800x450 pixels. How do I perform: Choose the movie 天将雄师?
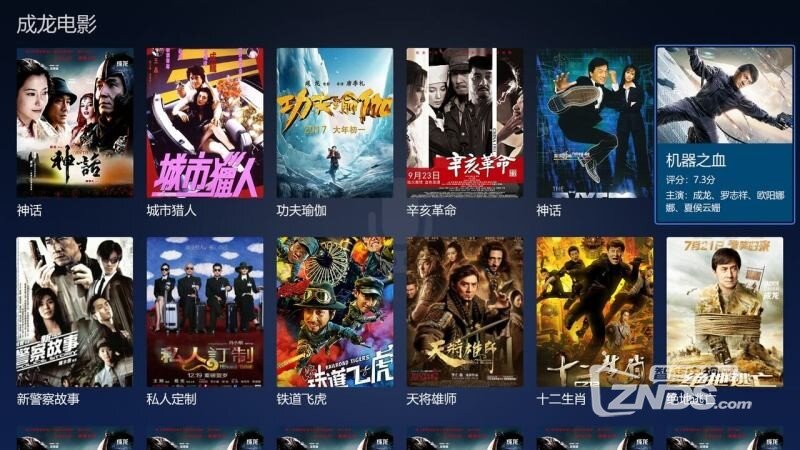(x=464, y=312)
